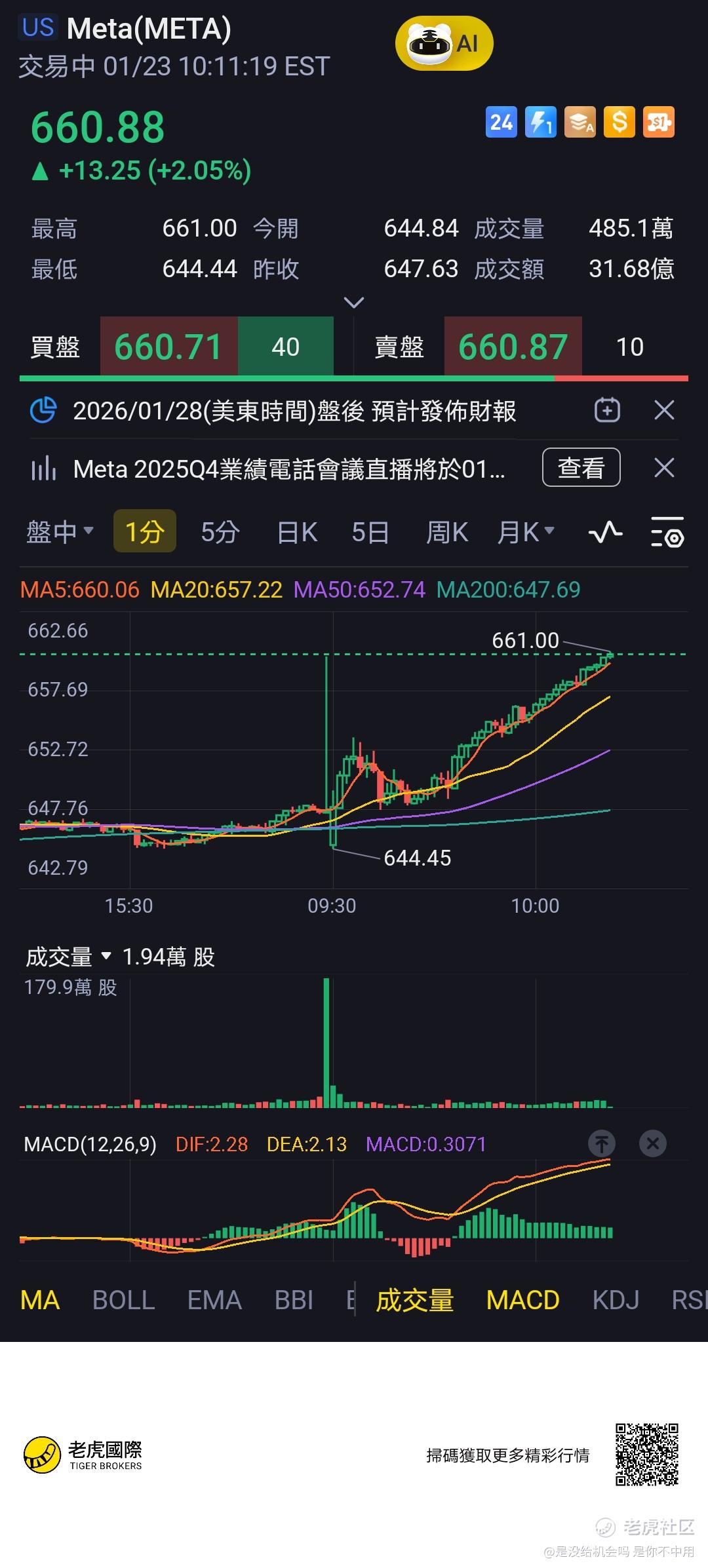Viewport: 708px width, 1568px height.
Task: Dismiss the 2026/01/28 earnings release banner
Action: [x=664, y=411]
